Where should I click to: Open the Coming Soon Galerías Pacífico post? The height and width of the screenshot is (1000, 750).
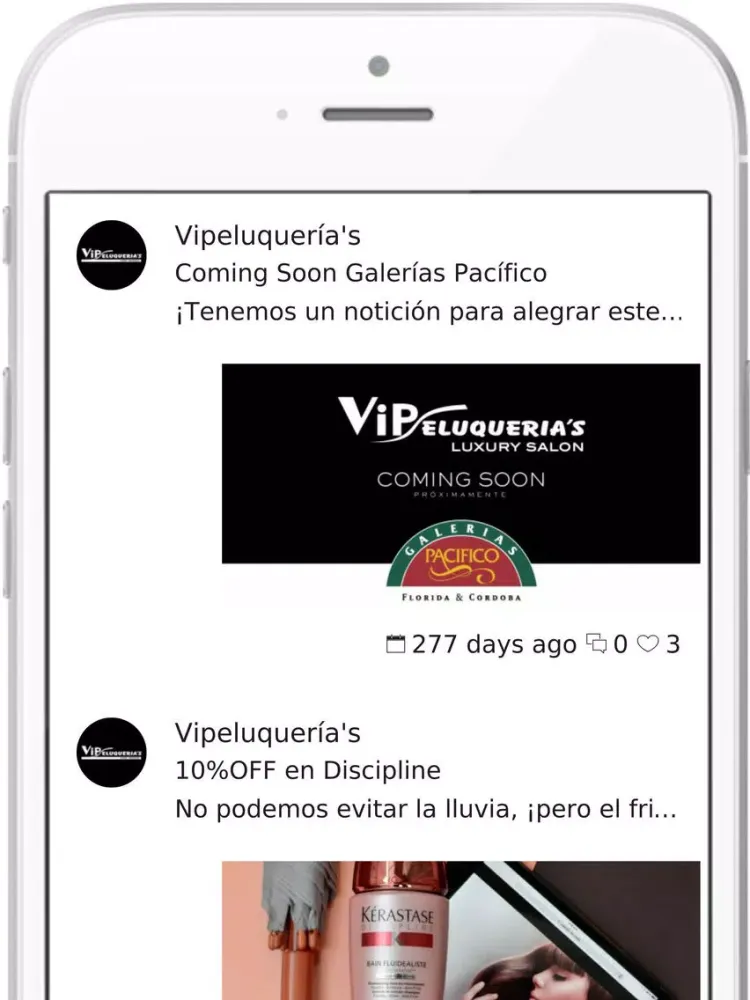[361, 273]
